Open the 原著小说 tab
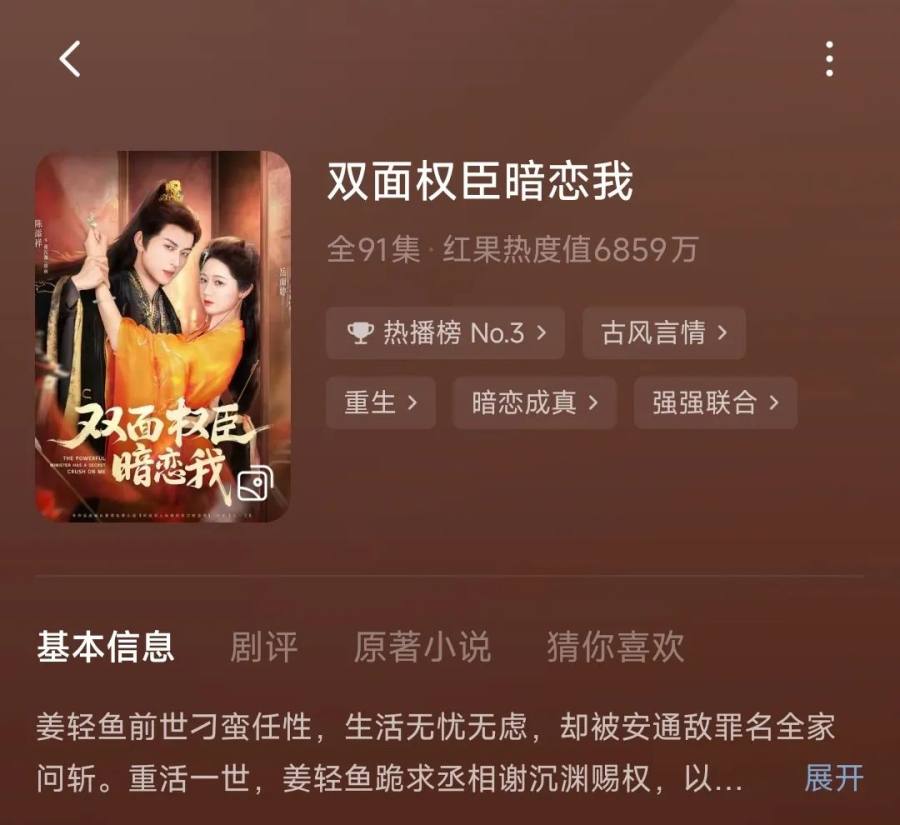The height and width of the screenshot is (825, 900). pos(422,647)
